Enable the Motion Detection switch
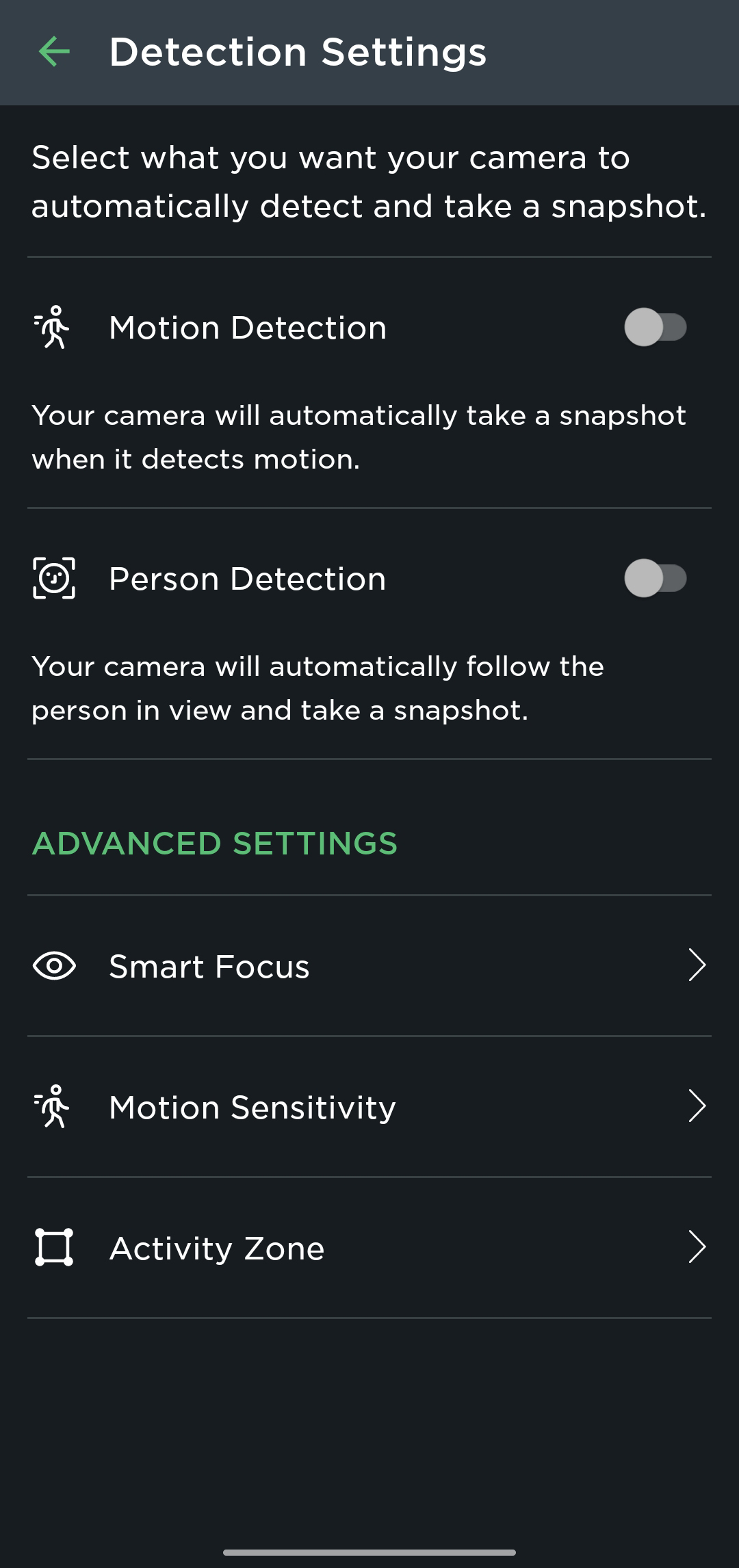 point(655,328)
